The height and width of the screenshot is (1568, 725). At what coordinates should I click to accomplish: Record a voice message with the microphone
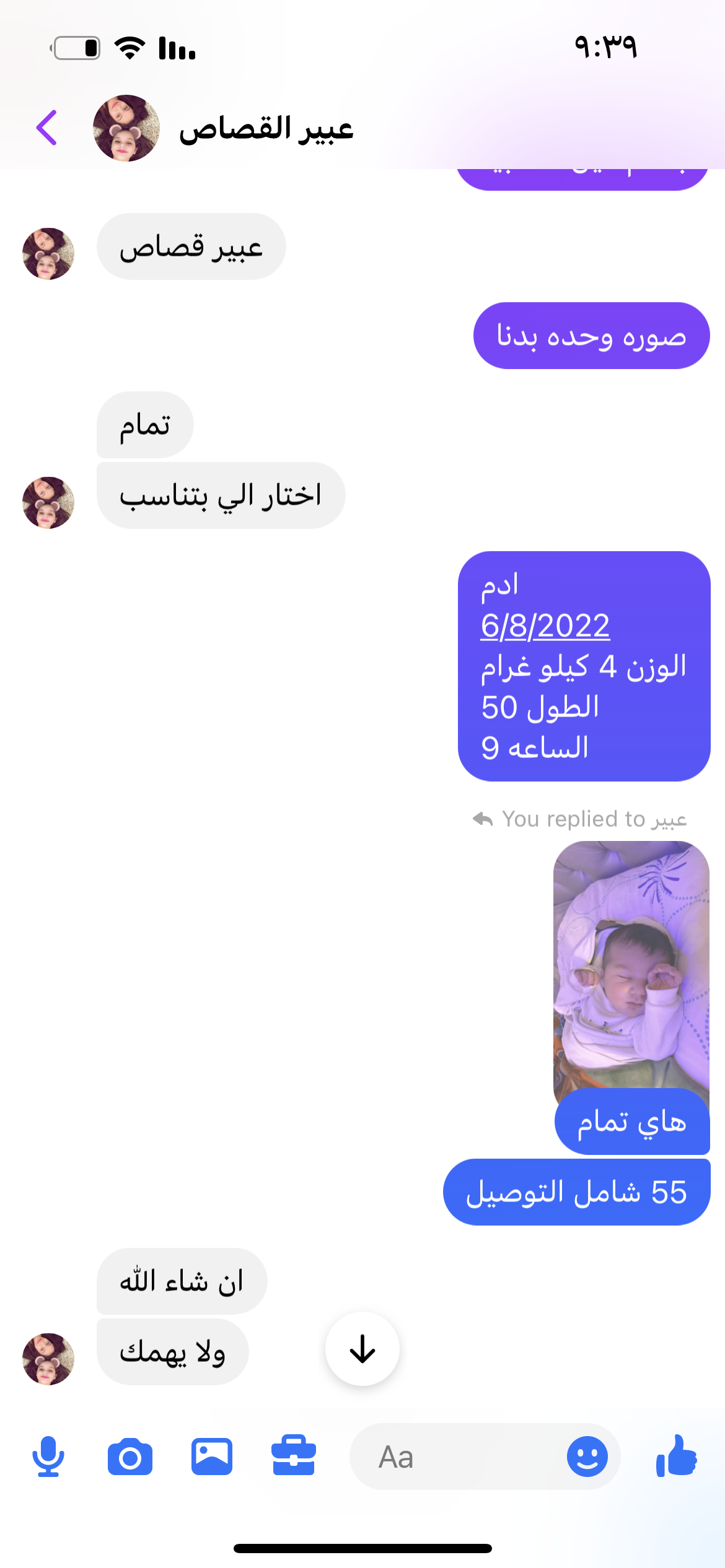[48, 1457]
